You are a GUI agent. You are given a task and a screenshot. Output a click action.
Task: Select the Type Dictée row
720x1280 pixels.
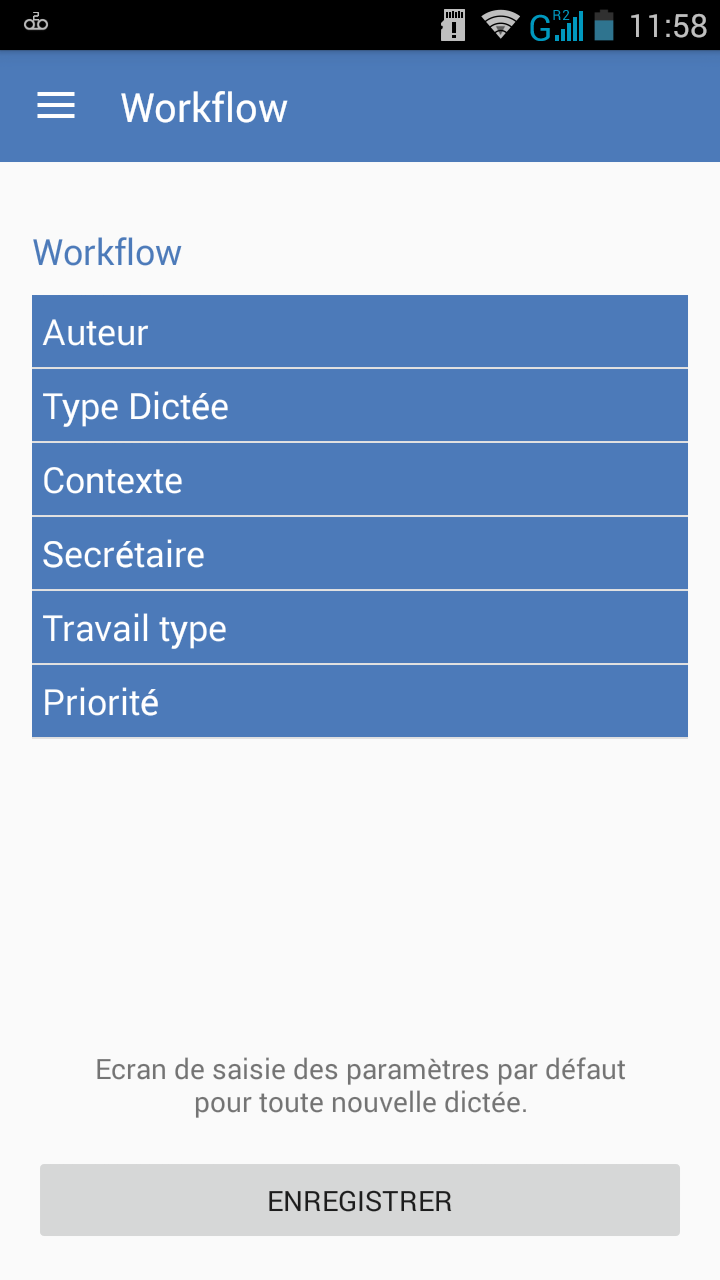tap(360, 405)
